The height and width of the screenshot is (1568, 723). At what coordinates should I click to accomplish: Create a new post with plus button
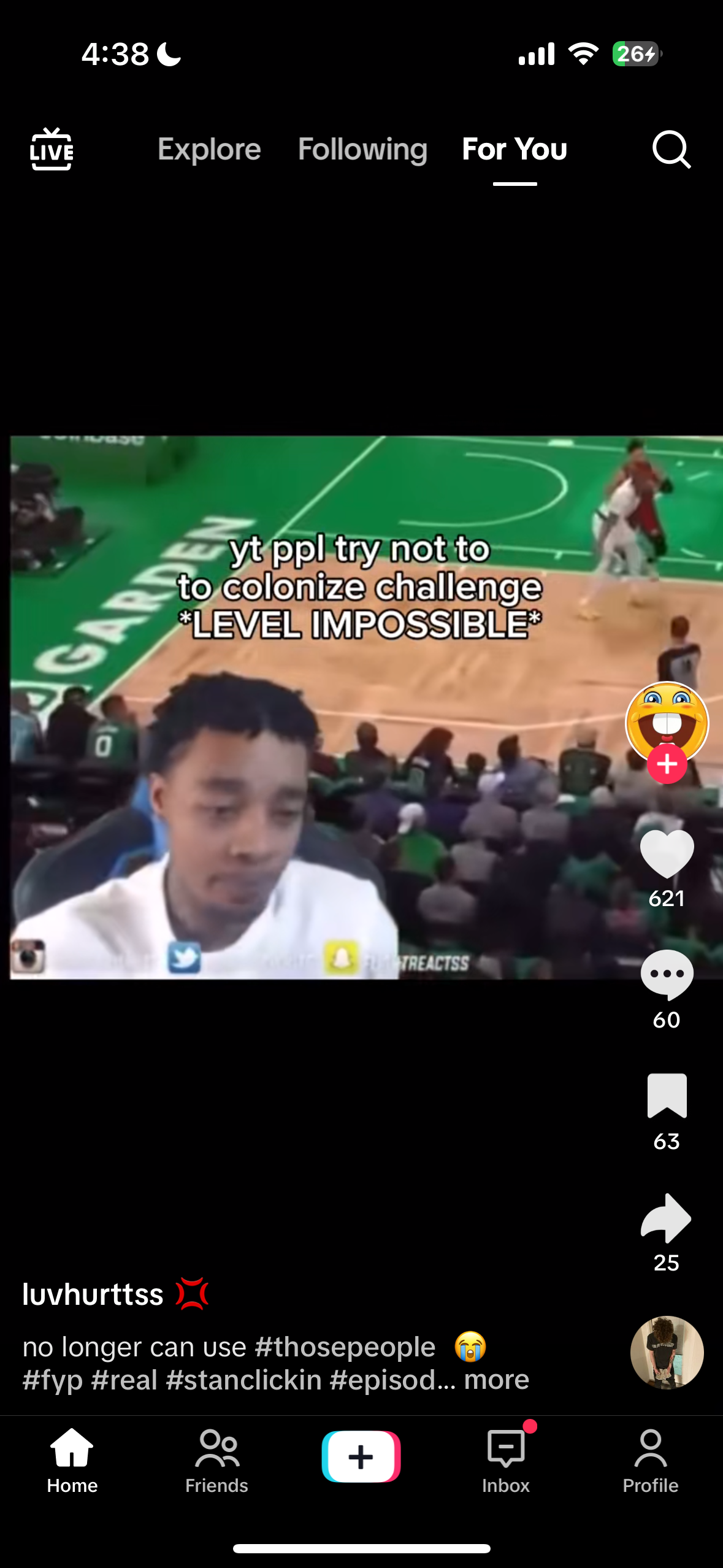point(361,1456)
